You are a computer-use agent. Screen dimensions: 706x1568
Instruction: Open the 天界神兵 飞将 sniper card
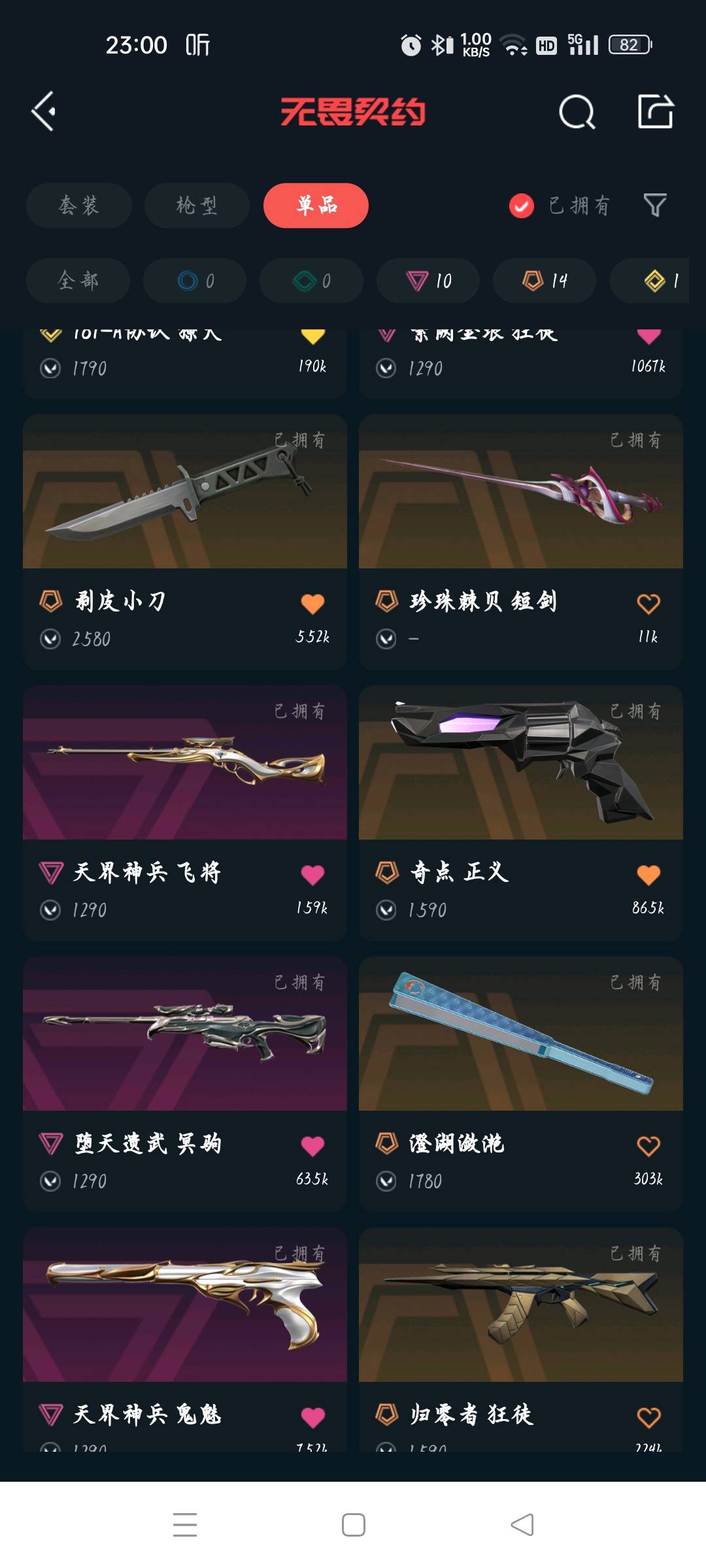click(x=185, y=763)
